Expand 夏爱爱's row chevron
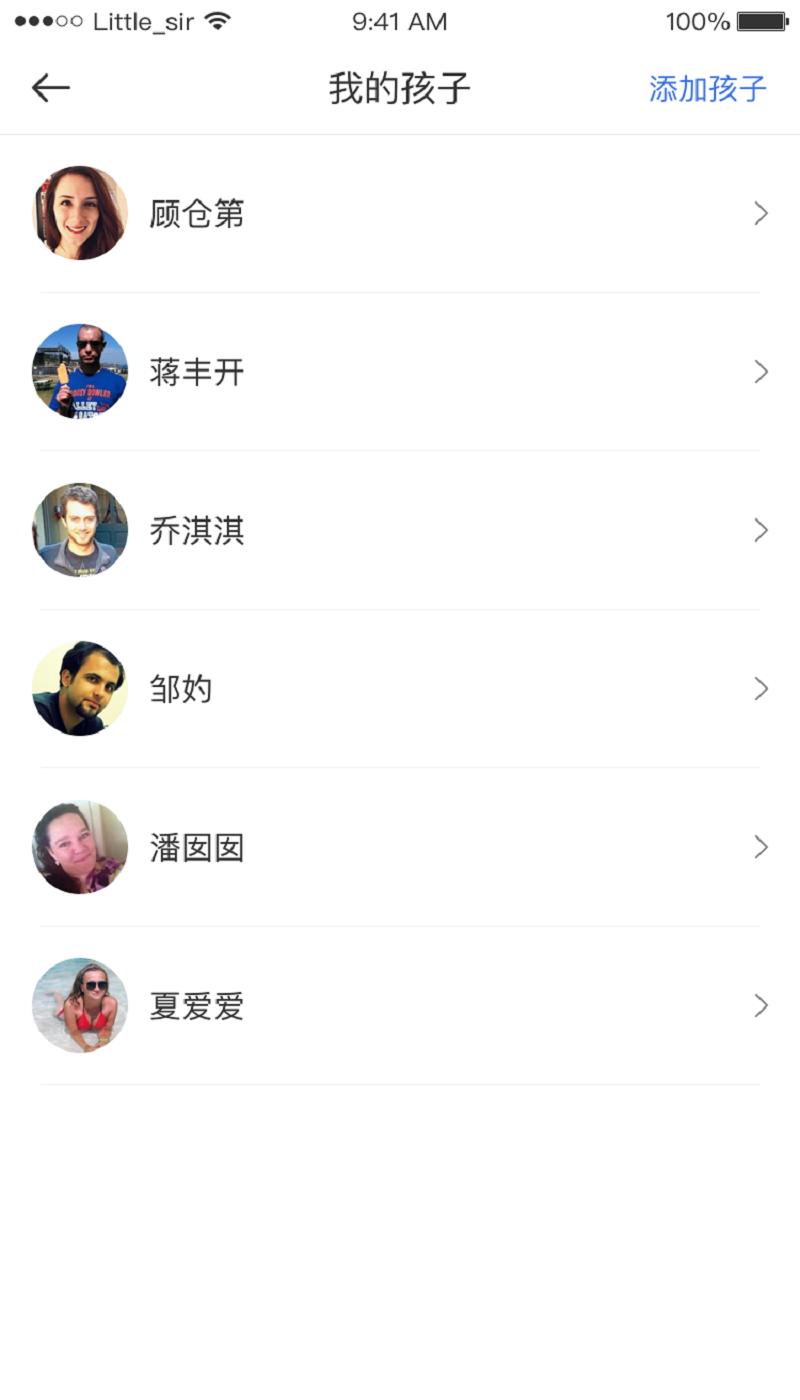Viewport: 800px width, 1400px height. (x=761, y=1005)
